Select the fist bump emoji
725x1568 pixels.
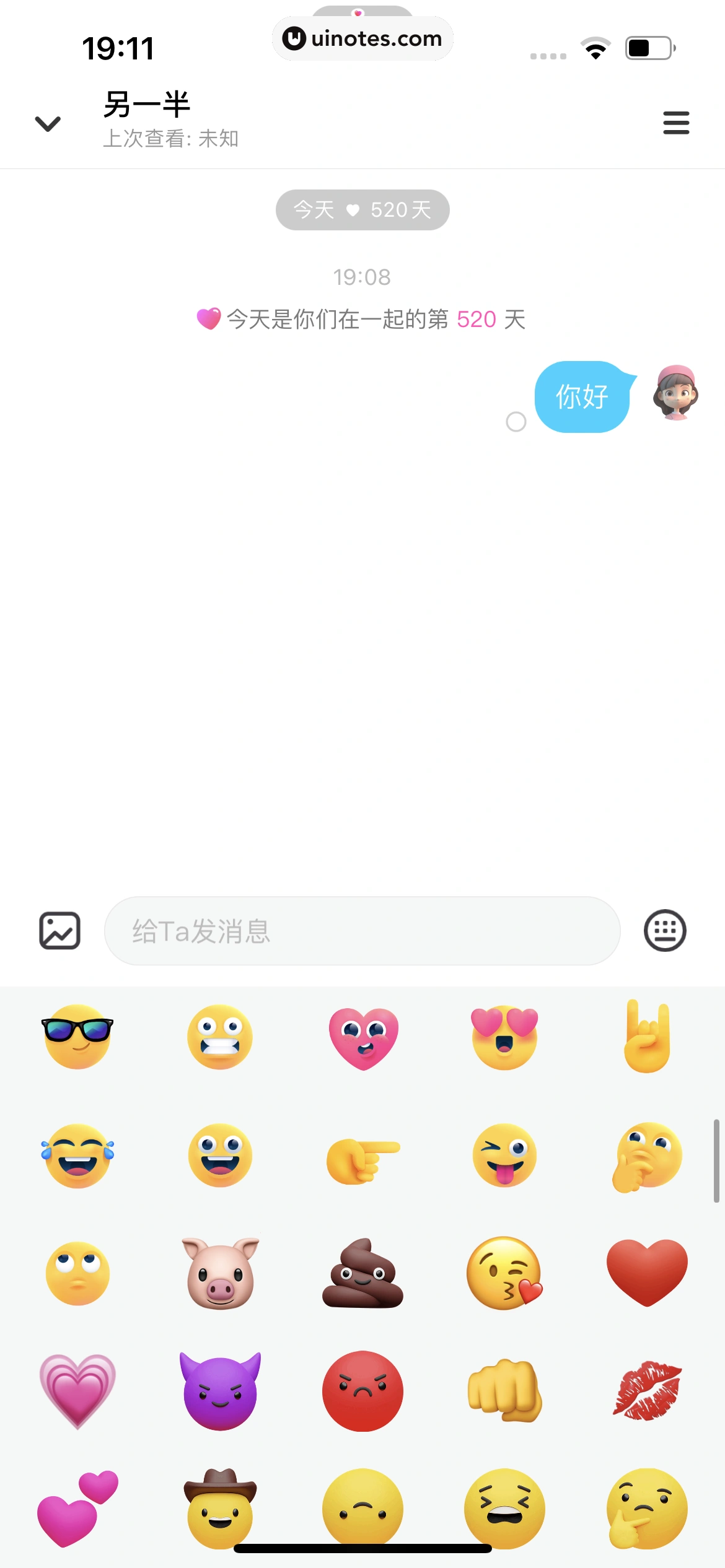(504, 1391)
